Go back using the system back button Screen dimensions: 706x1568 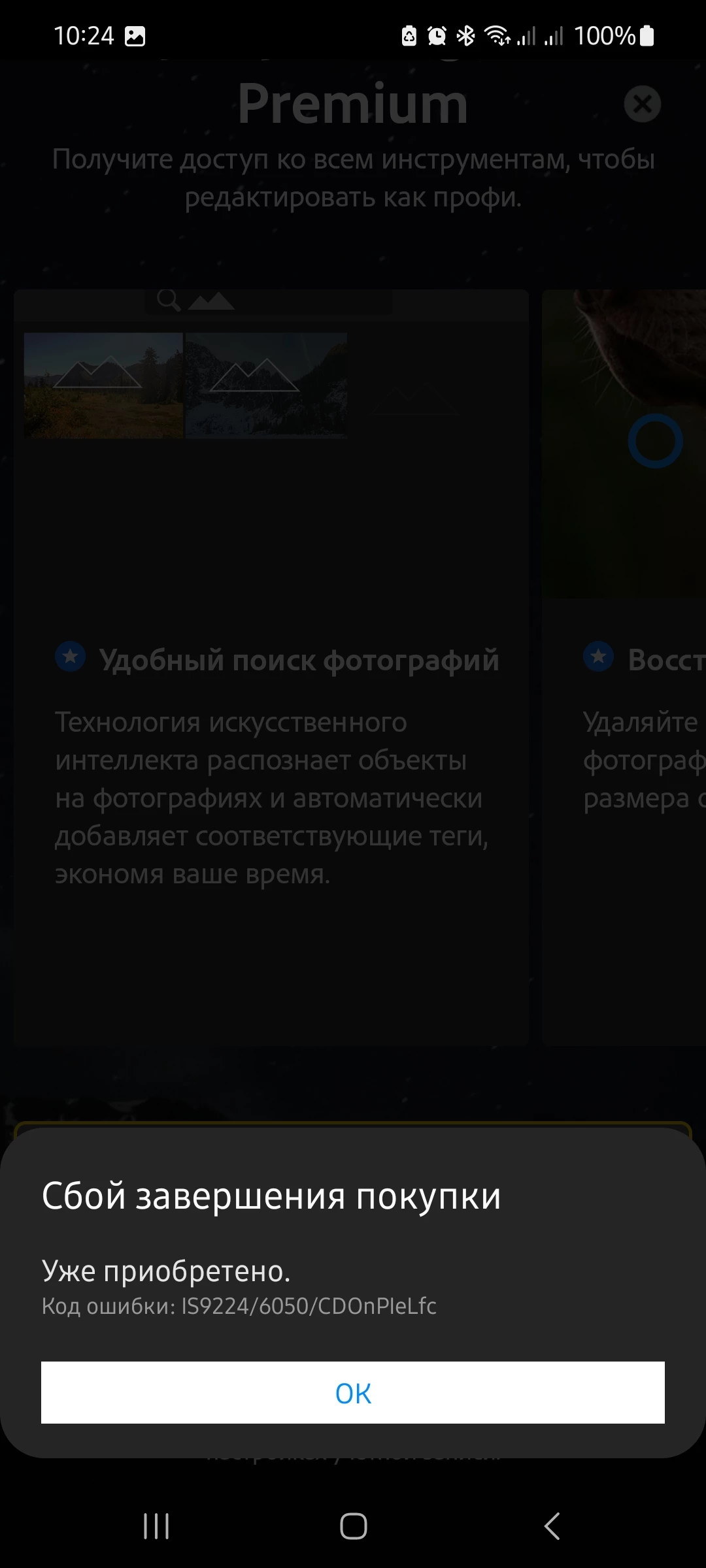(552, 1526)
